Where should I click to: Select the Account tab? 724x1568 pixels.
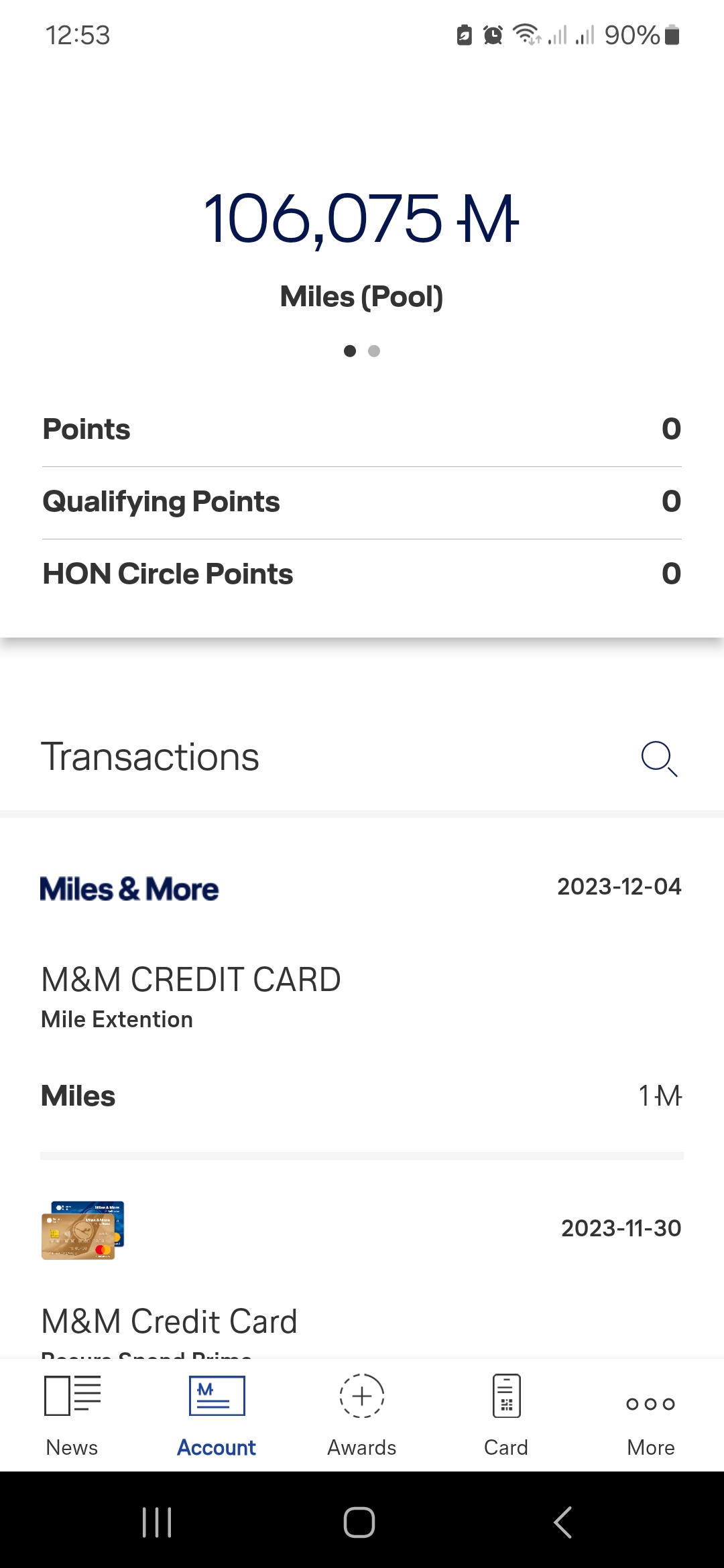coord(217,1414)
